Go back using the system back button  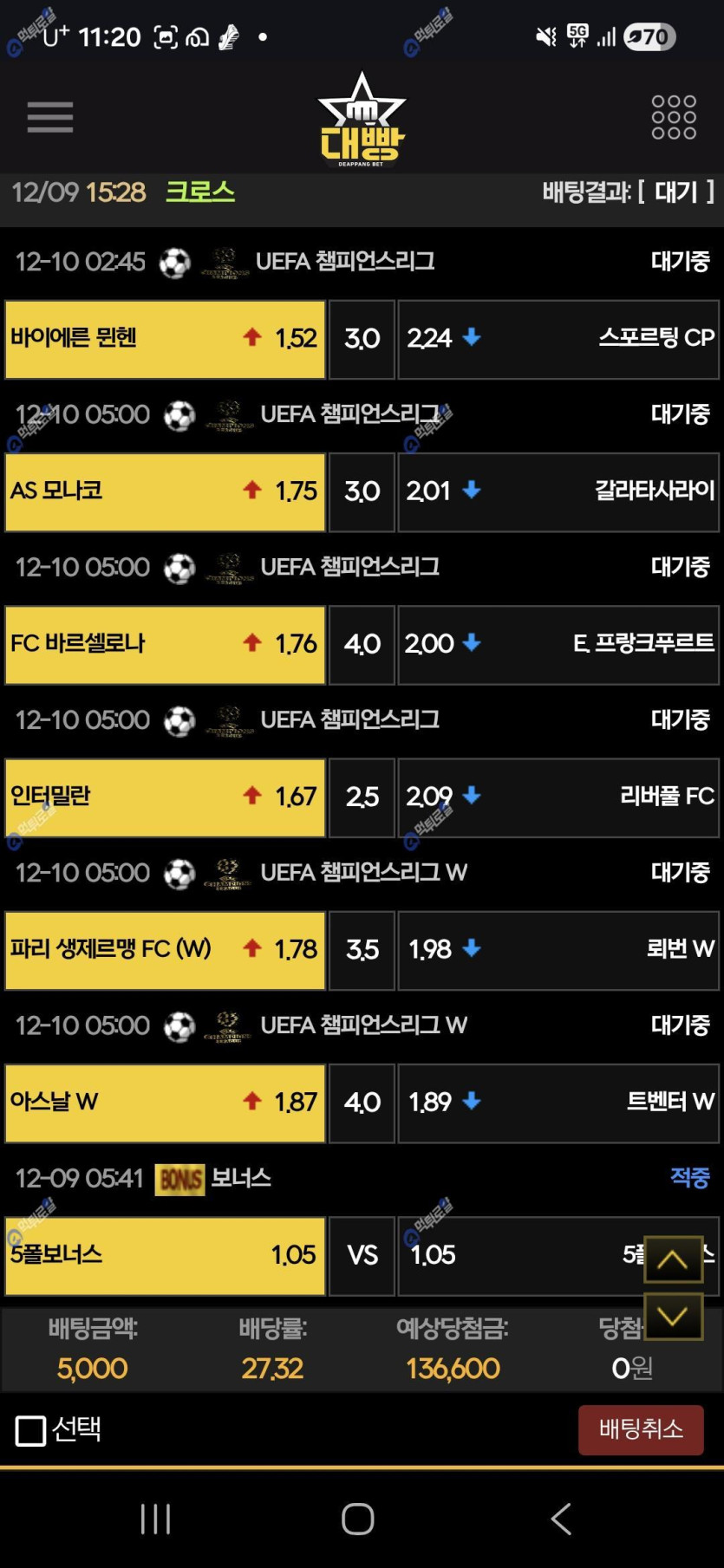[561, 1519]
